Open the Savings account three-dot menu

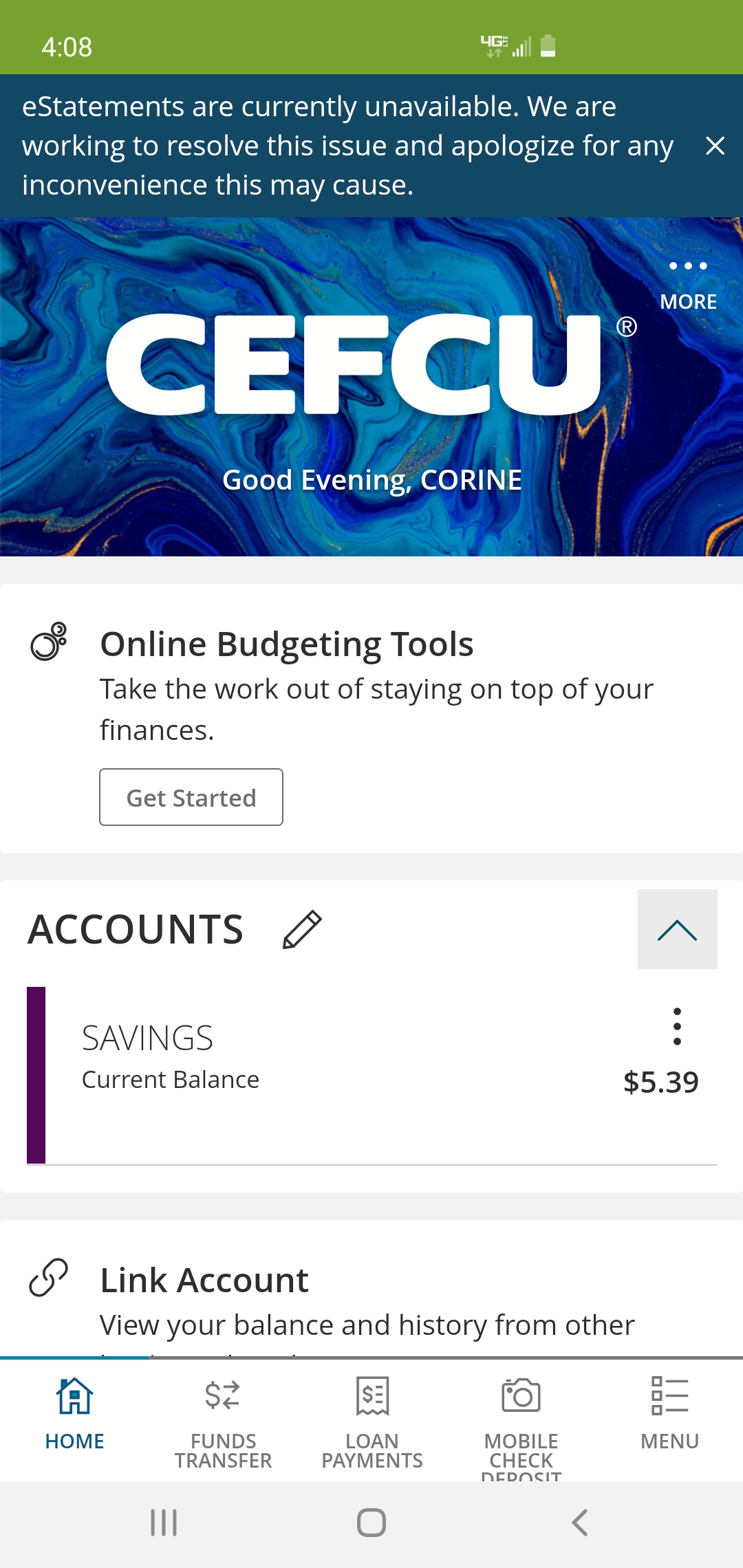click(677, 1027)
